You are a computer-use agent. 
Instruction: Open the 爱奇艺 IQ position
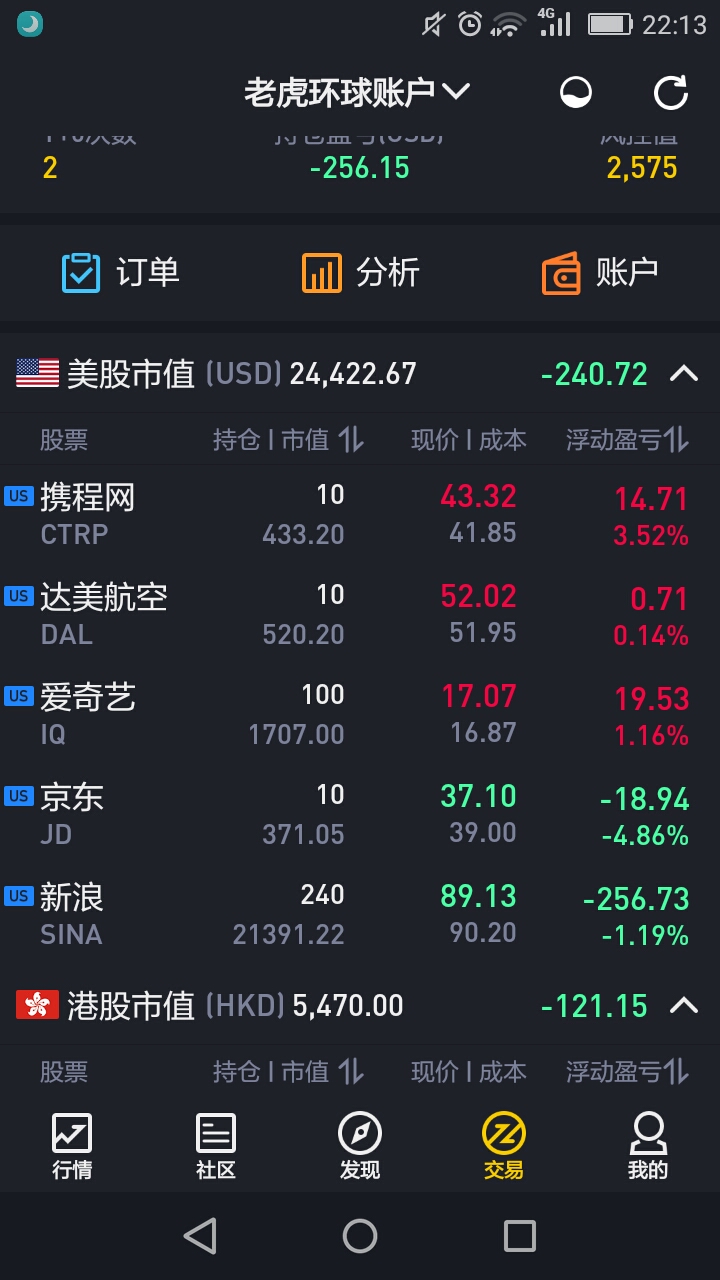360,714
